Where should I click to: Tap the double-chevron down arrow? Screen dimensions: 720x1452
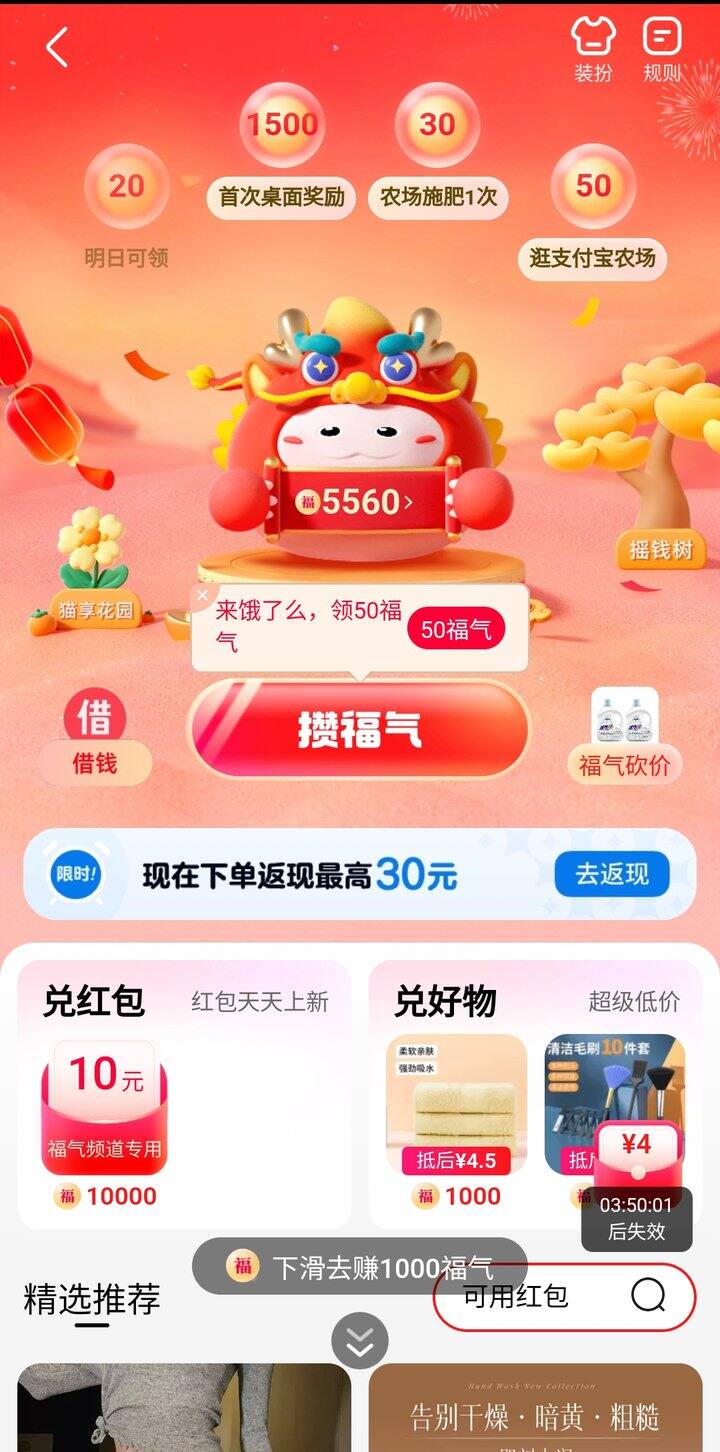[x=360, y=1341]
